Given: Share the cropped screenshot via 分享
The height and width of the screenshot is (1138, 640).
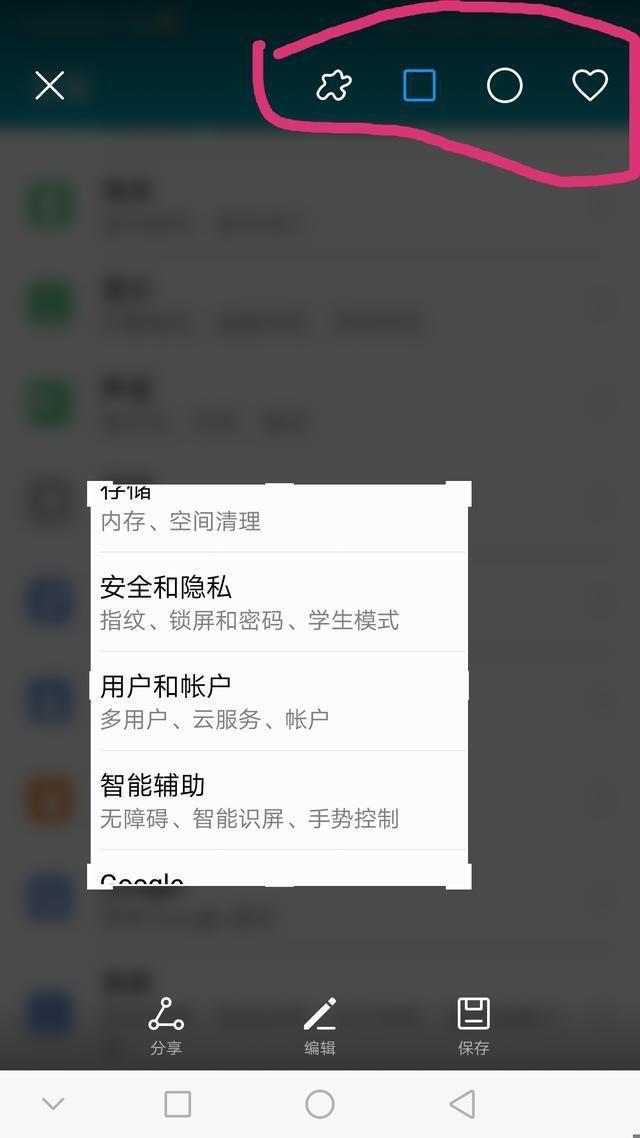Looking at the screenshot, I should (166, 1025).
